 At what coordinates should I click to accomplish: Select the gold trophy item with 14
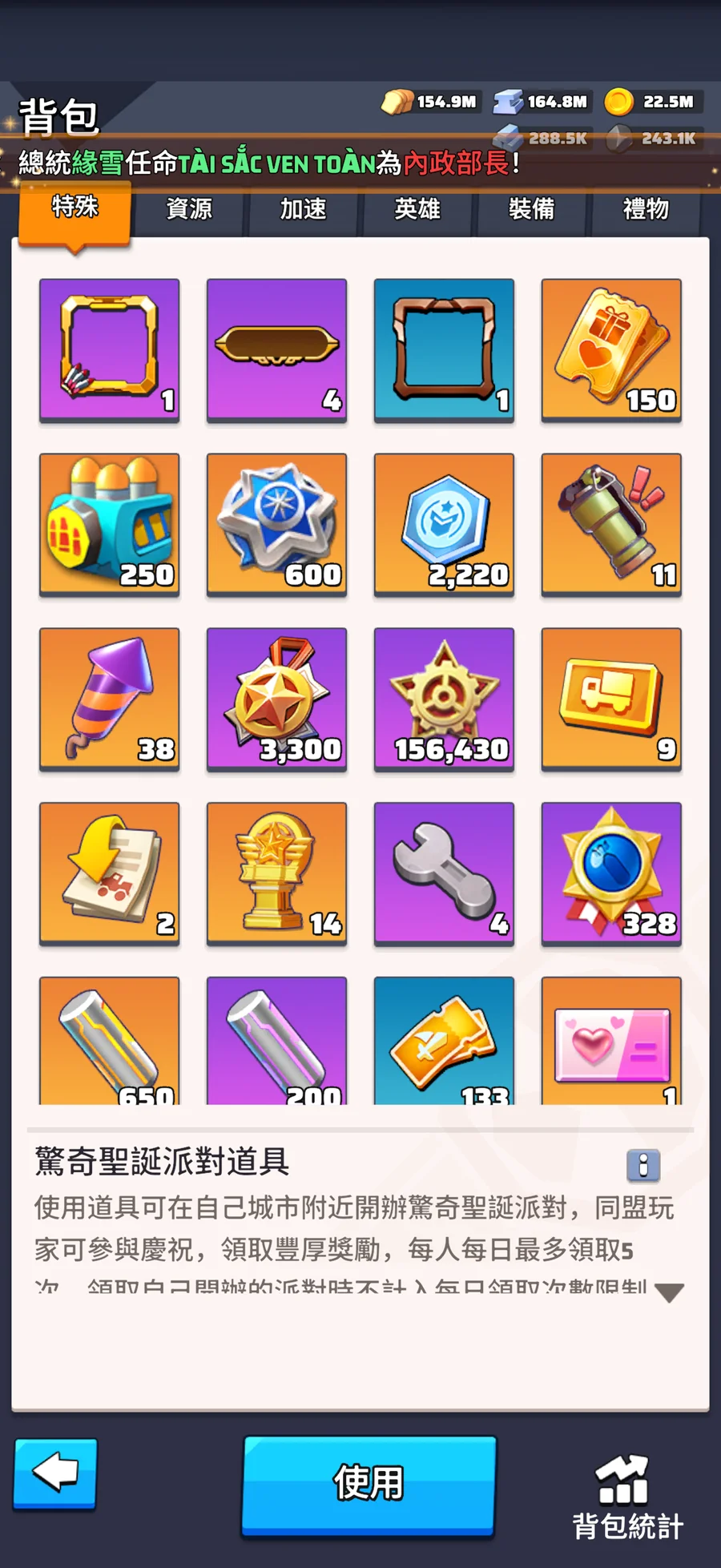coord(277,873)
